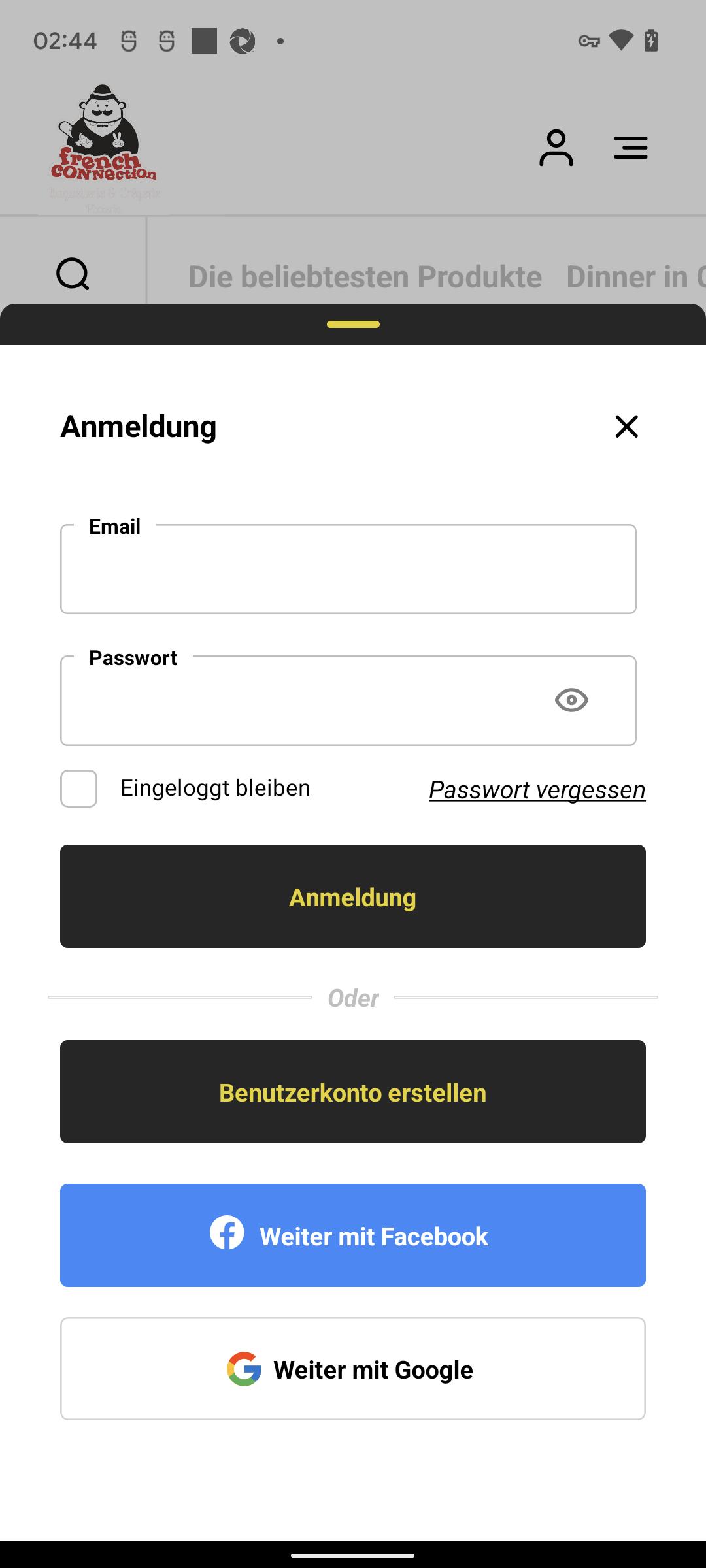The height and width of the screenshot is (1568, 706).
Task: Select Benutzerkonto erstellen
Action: pyautogui.click(x=353, y=1092)
